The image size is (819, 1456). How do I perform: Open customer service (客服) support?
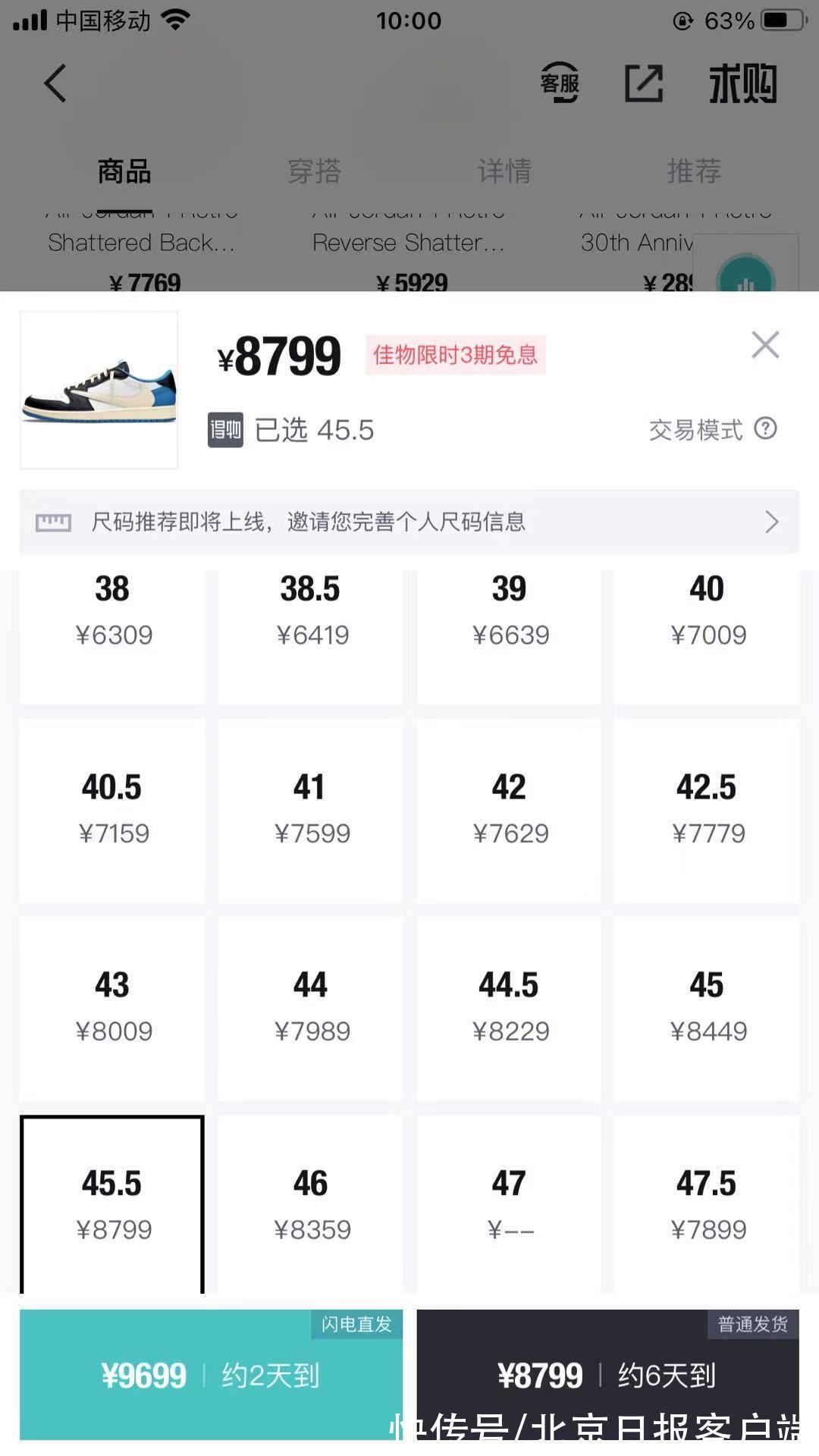click(x=559, y=83)
